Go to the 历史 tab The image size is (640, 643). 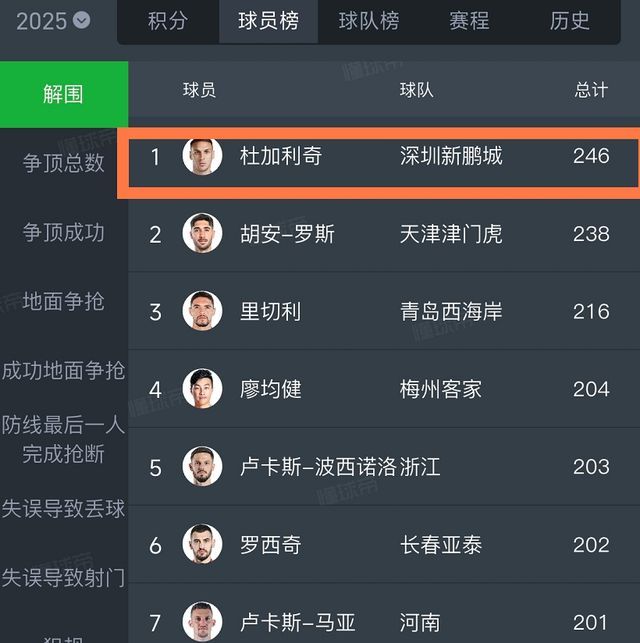click(570, 21)
